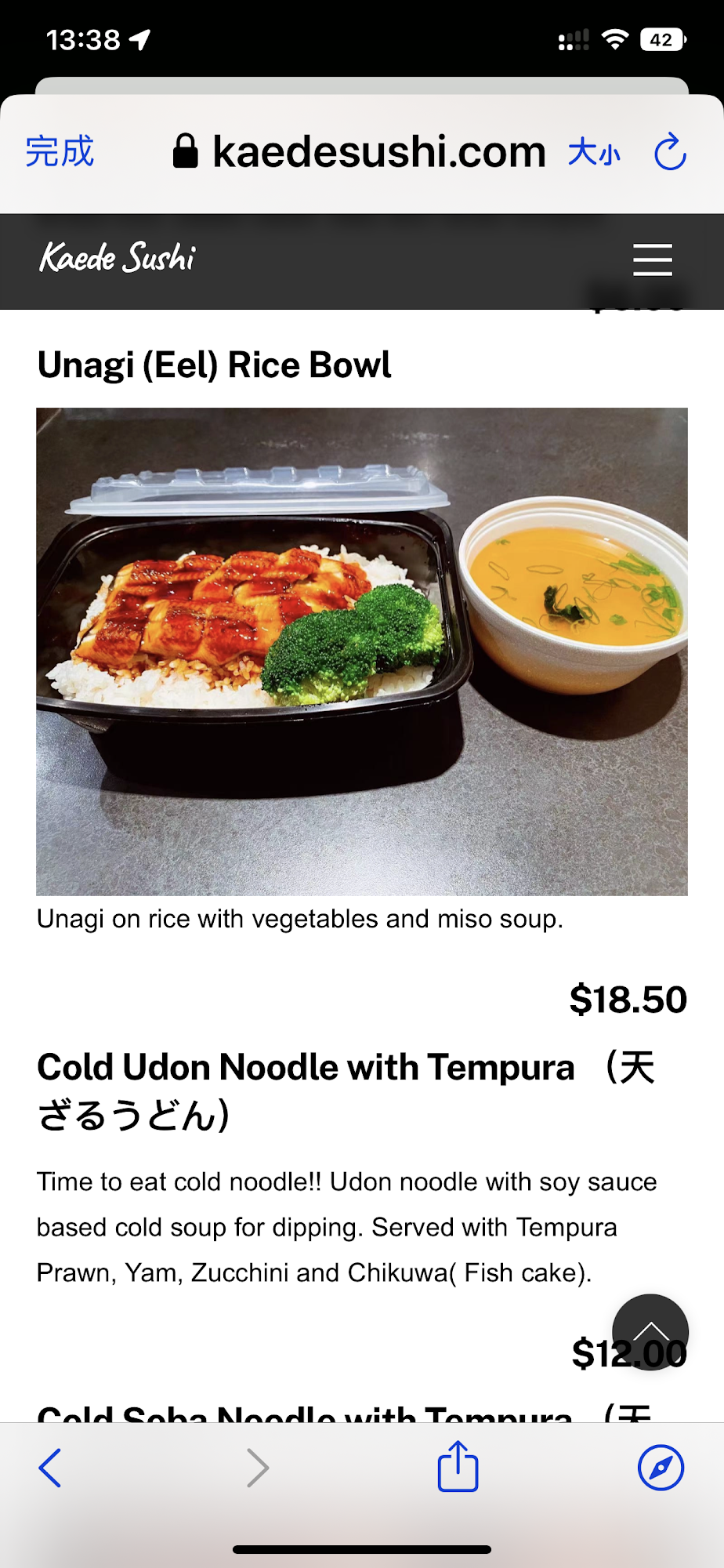Share this page
724x1568 pixels.
point(458,1466)
